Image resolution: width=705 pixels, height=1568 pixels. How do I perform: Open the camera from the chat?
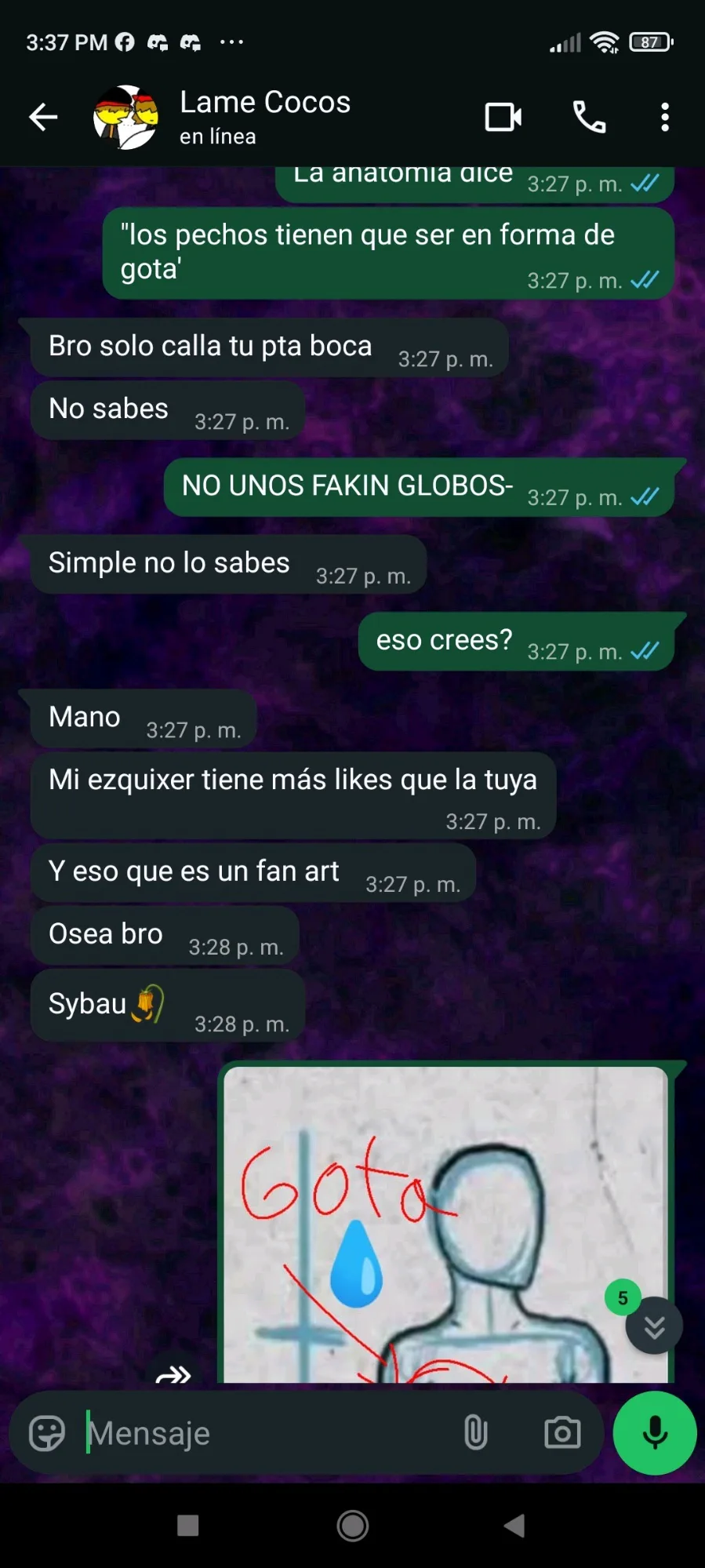click(x=562, y=1434)
